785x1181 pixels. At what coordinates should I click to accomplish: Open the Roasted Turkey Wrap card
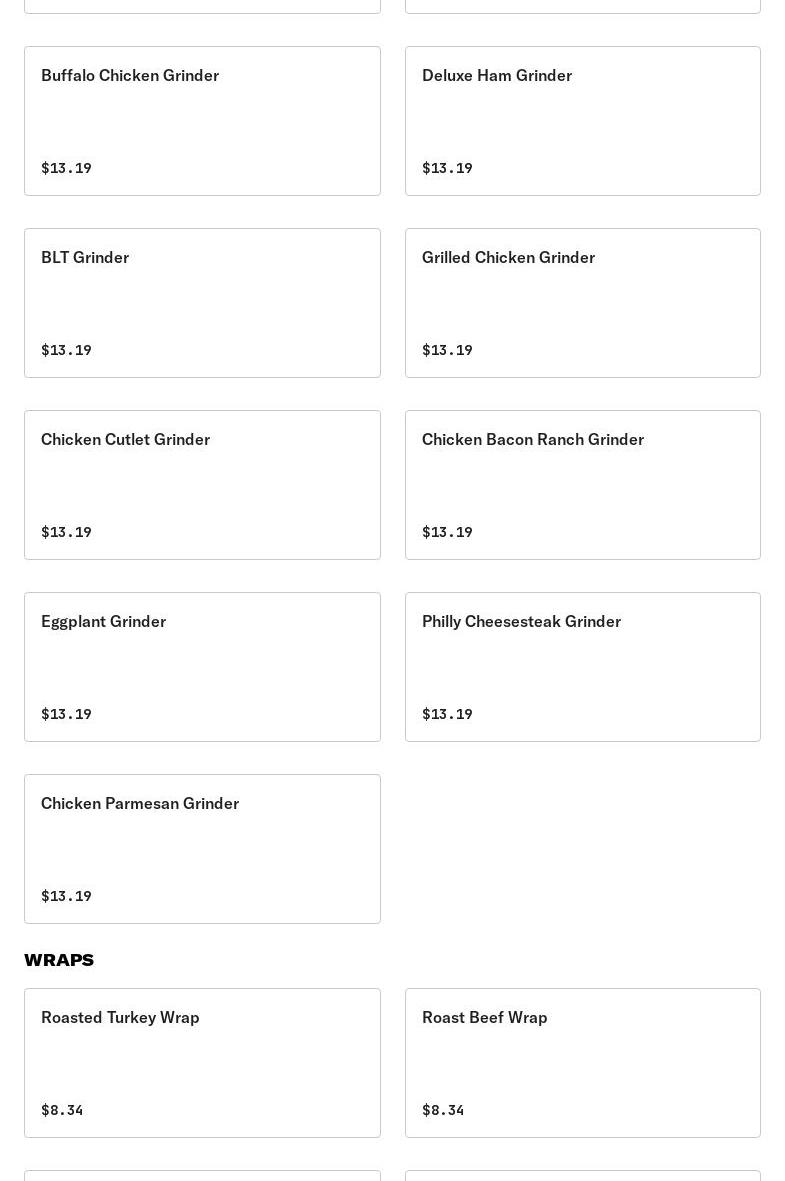202,1063
